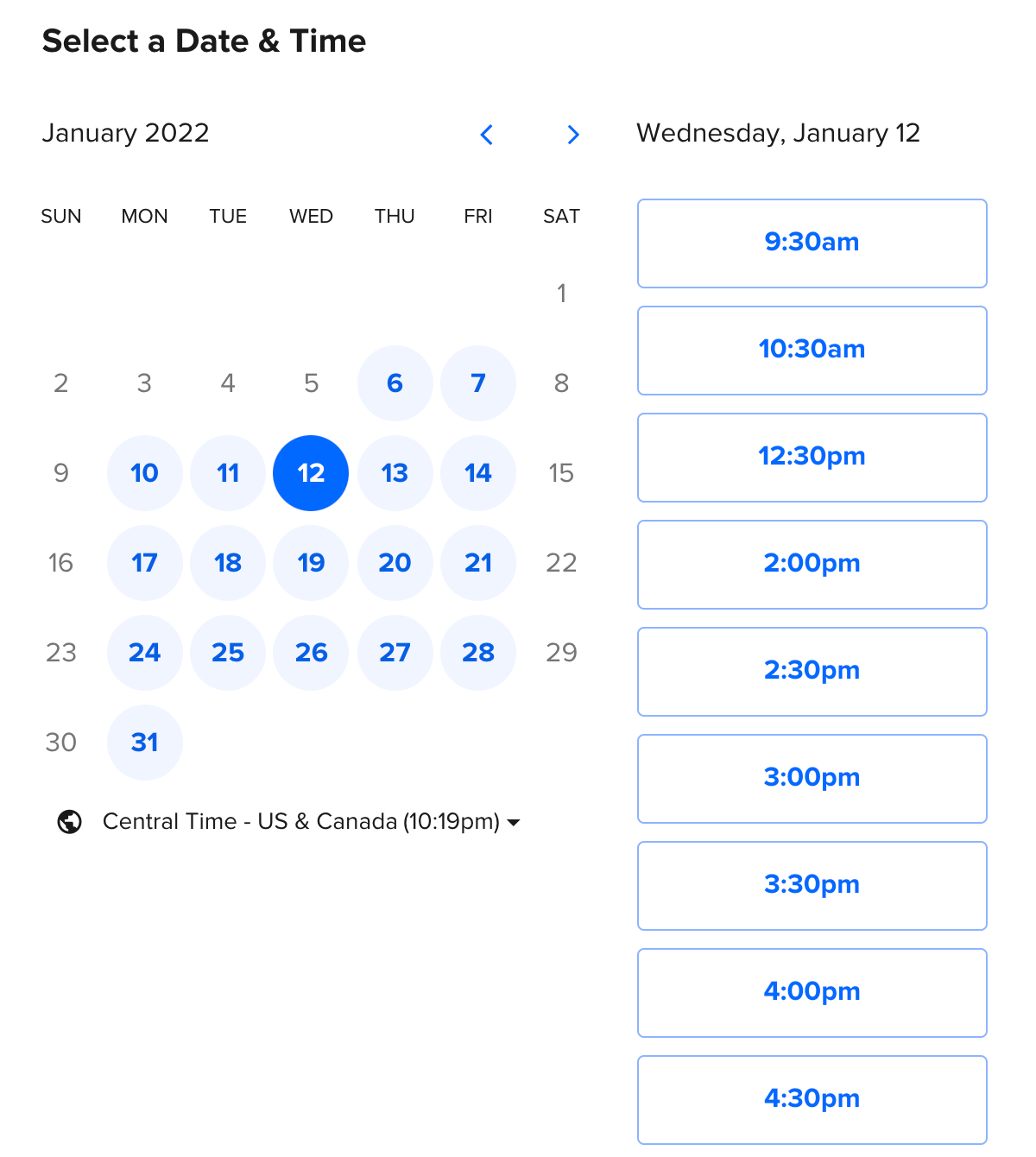Choose the 4:30pm slot
Screen dimensions: 1036x1157
pyautogui.click(x=812, y=1099)
